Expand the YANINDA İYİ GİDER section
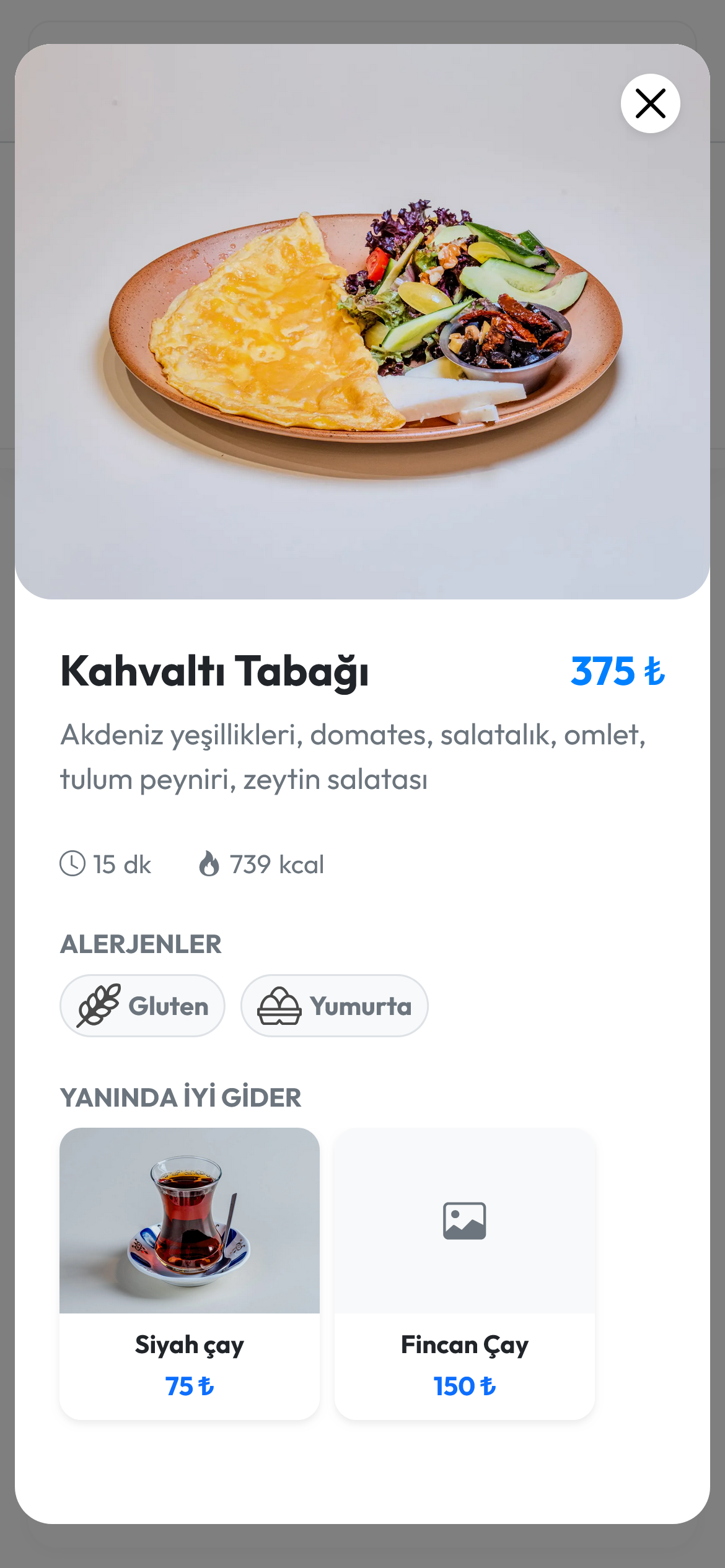This screenshot has height=1568, width=725. (181, 1098)
